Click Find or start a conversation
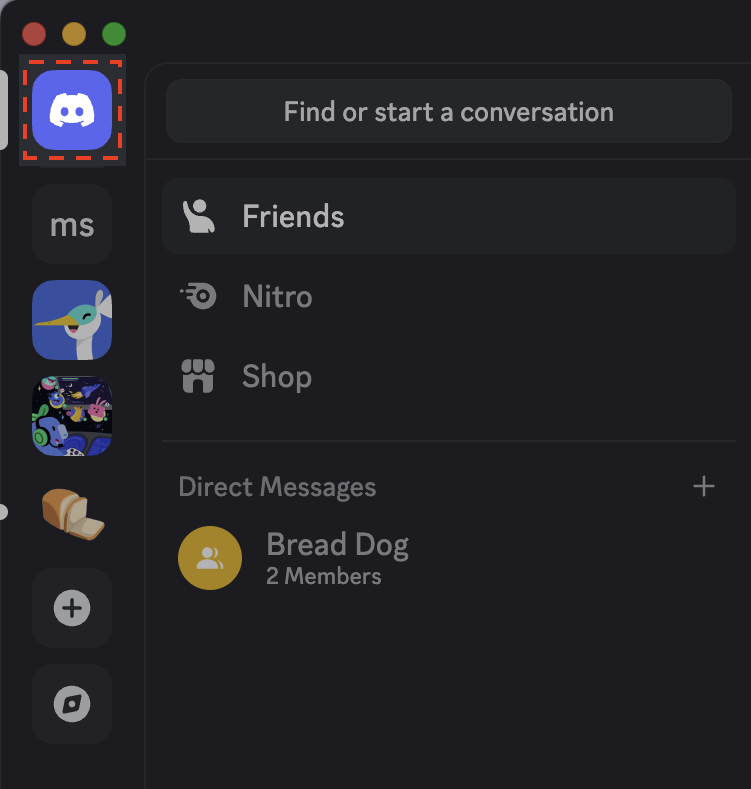This screenshot has width=751, height=789. pyautogui.click(x=448, y=111)
